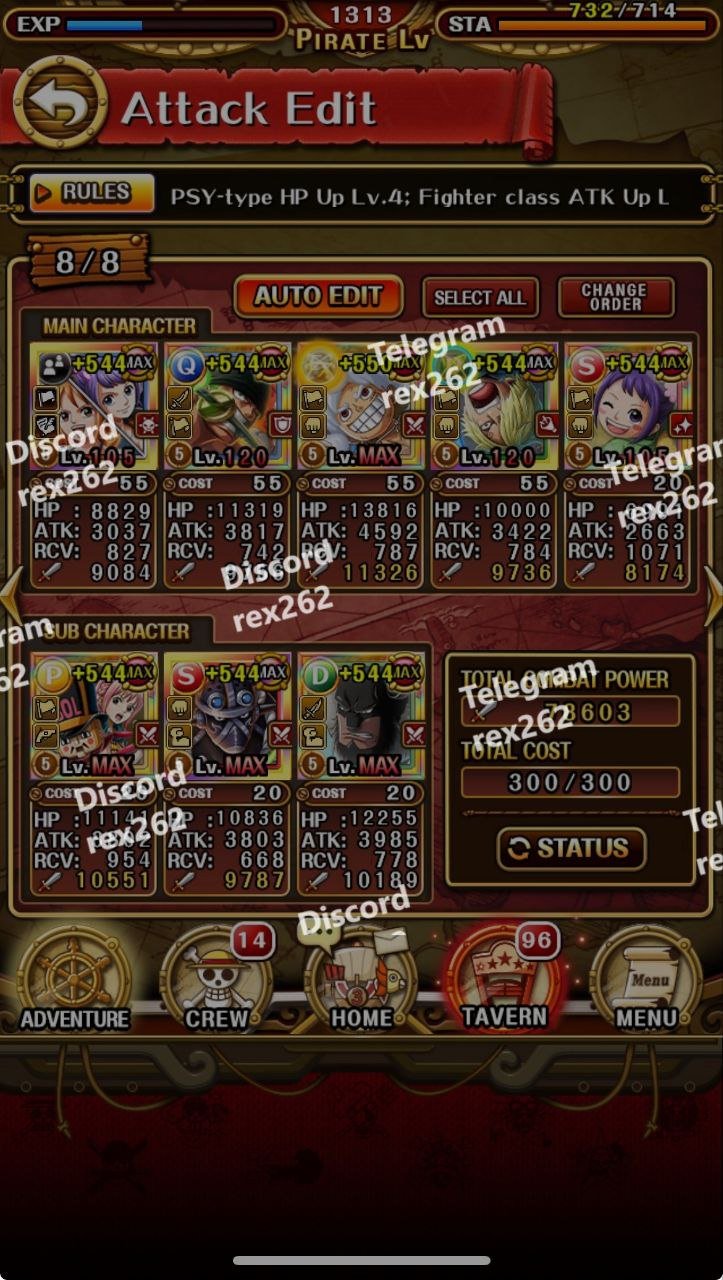
Task: Tap SELECT ALL characters
Action: click(480, 297)
